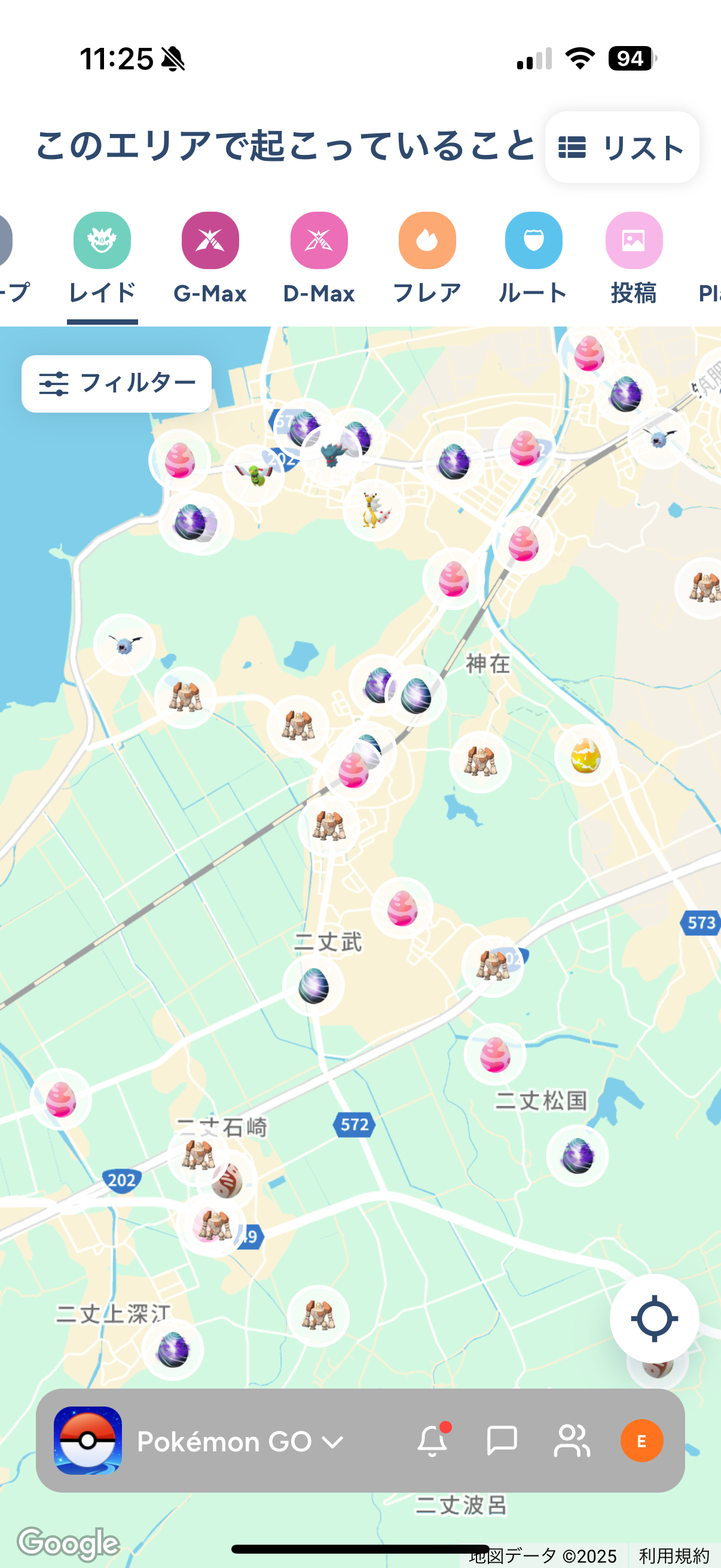Center map on my current location

pos(654,1319)
